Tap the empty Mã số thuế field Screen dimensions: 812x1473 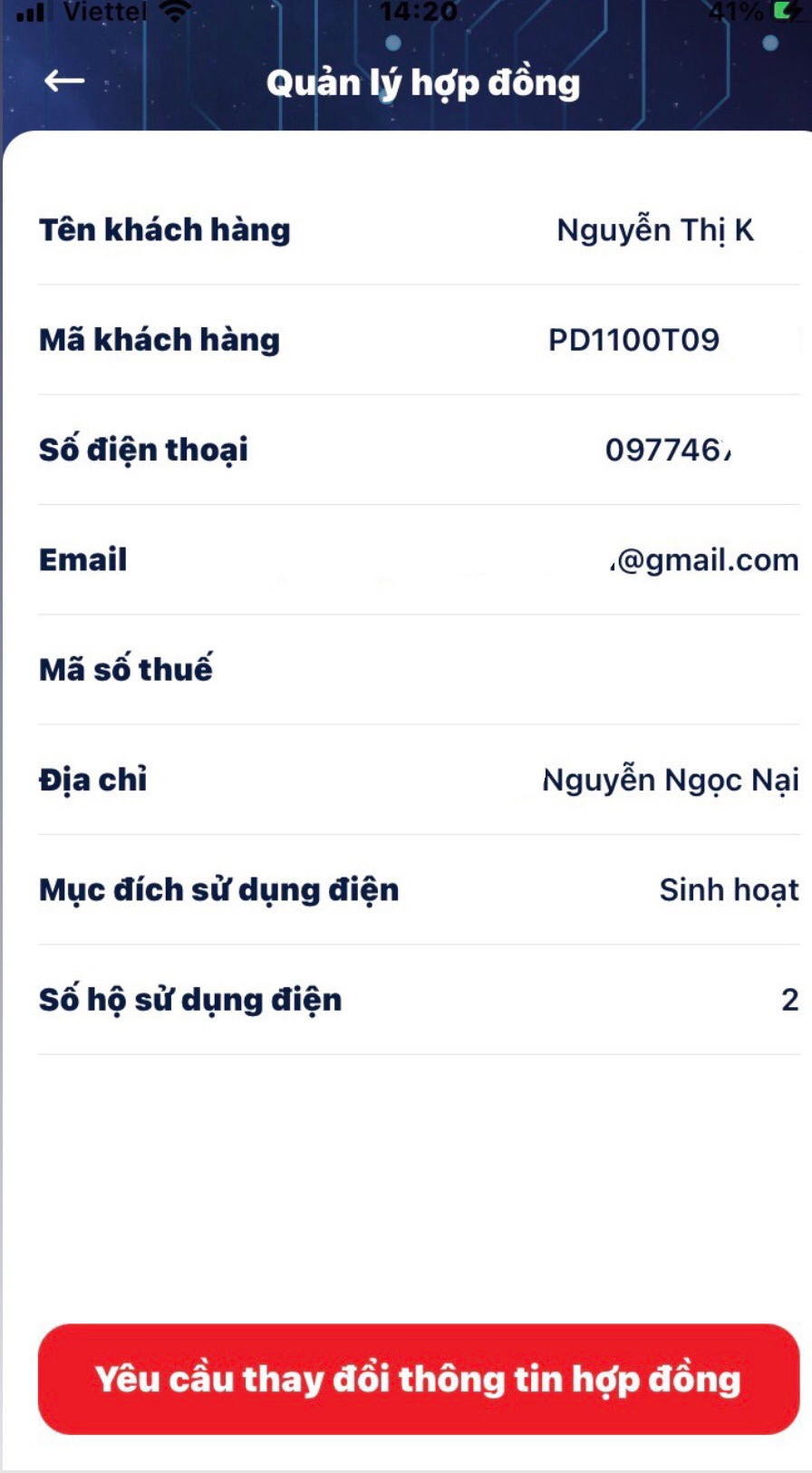(x=634, y=669)
